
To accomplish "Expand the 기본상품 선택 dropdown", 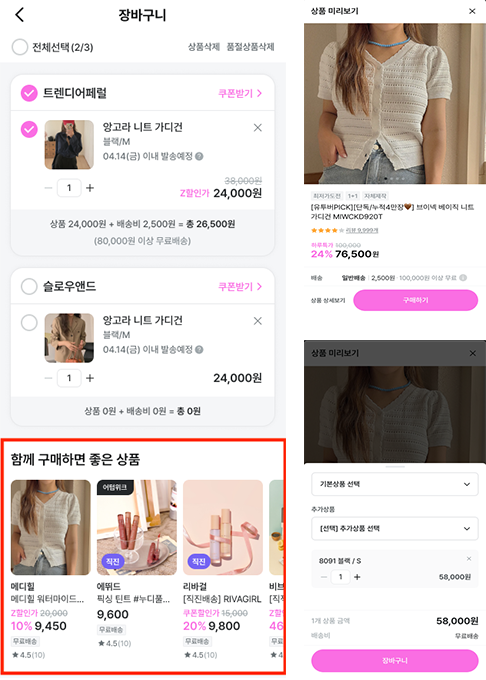I will (x=395, y=484).
